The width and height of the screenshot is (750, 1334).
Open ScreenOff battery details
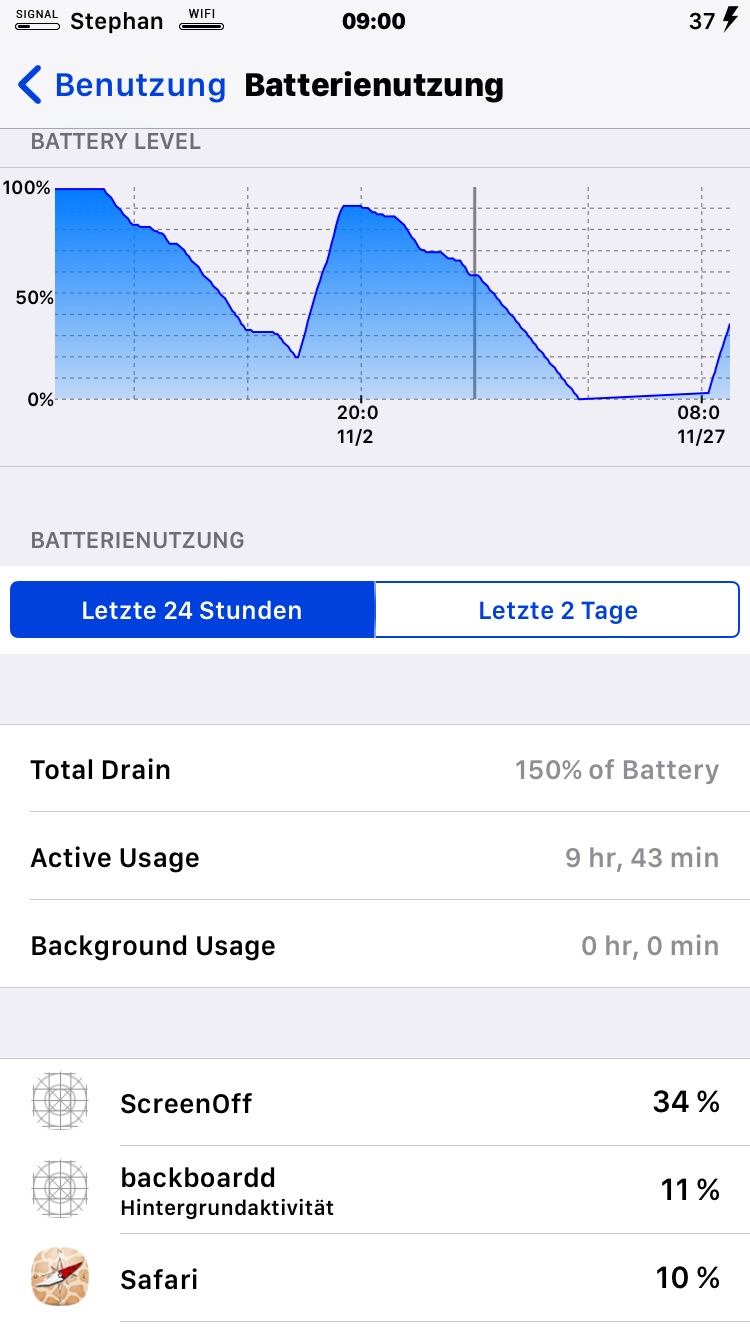375,1102
